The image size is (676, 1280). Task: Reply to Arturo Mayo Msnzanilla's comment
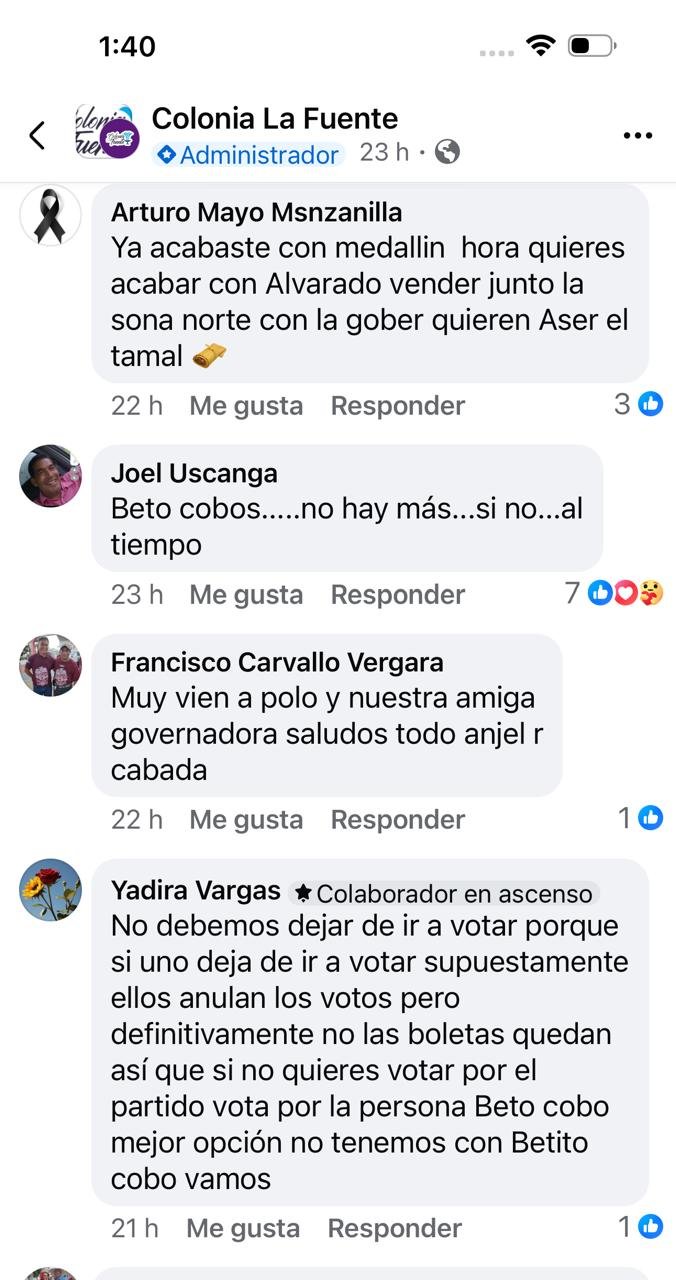pyautogui.click(x=397, y=406)
